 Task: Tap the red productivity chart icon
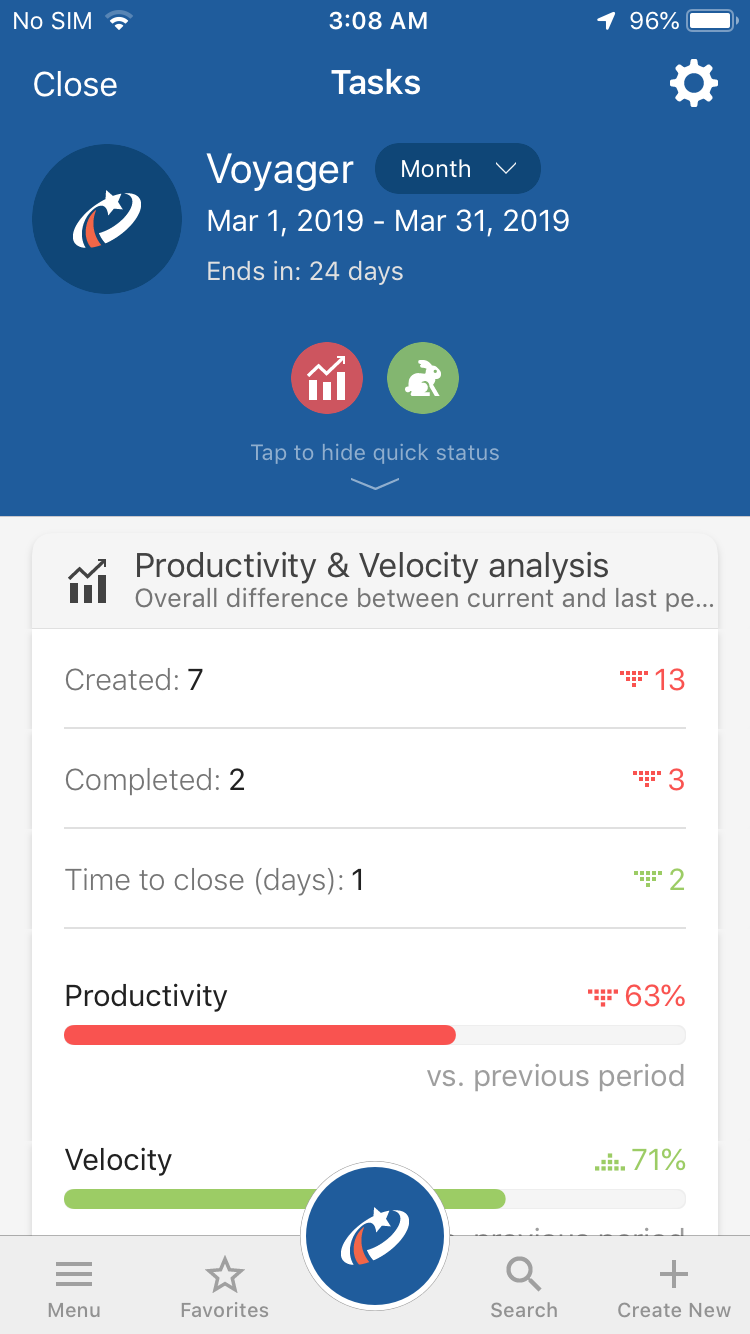pyautogui.click(x=327, y=378)
